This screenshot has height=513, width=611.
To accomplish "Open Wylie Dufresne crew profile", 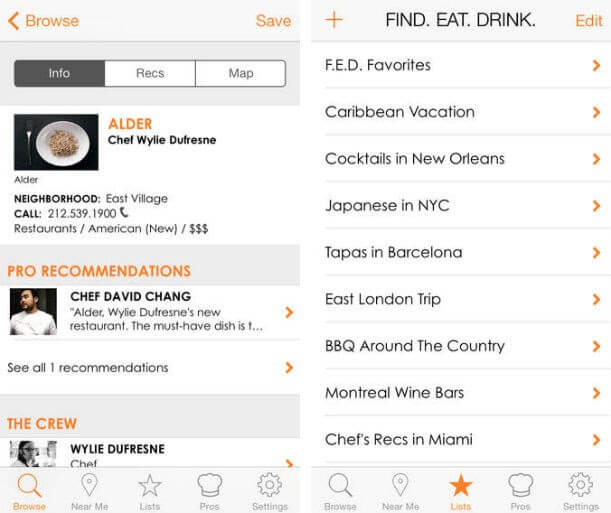I will pyautogui.click(x=150, y=455).
